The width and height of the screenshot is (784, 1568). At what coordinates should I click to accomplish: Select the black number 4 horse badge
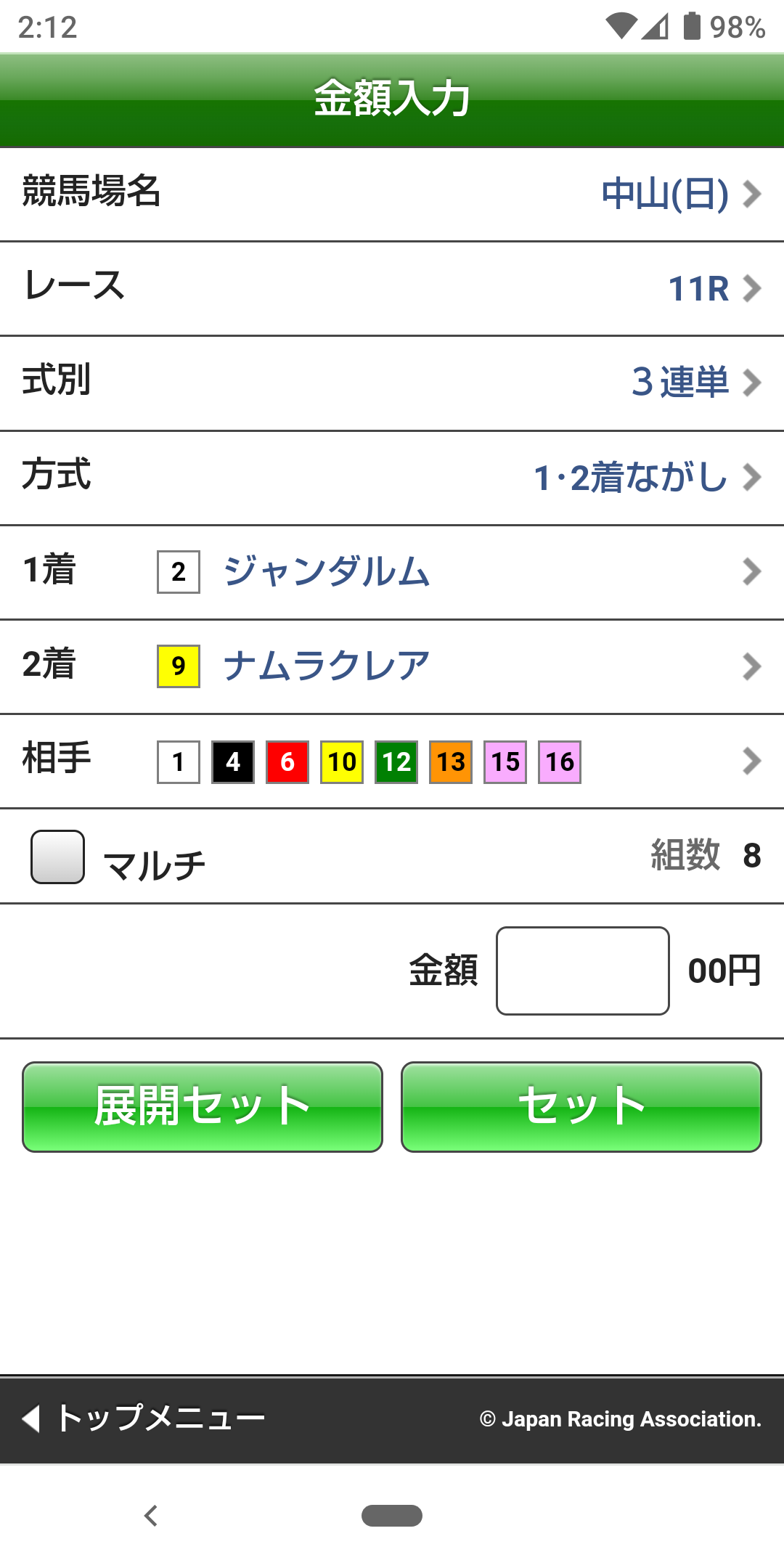pyautogui.click(x=232, y=762)
